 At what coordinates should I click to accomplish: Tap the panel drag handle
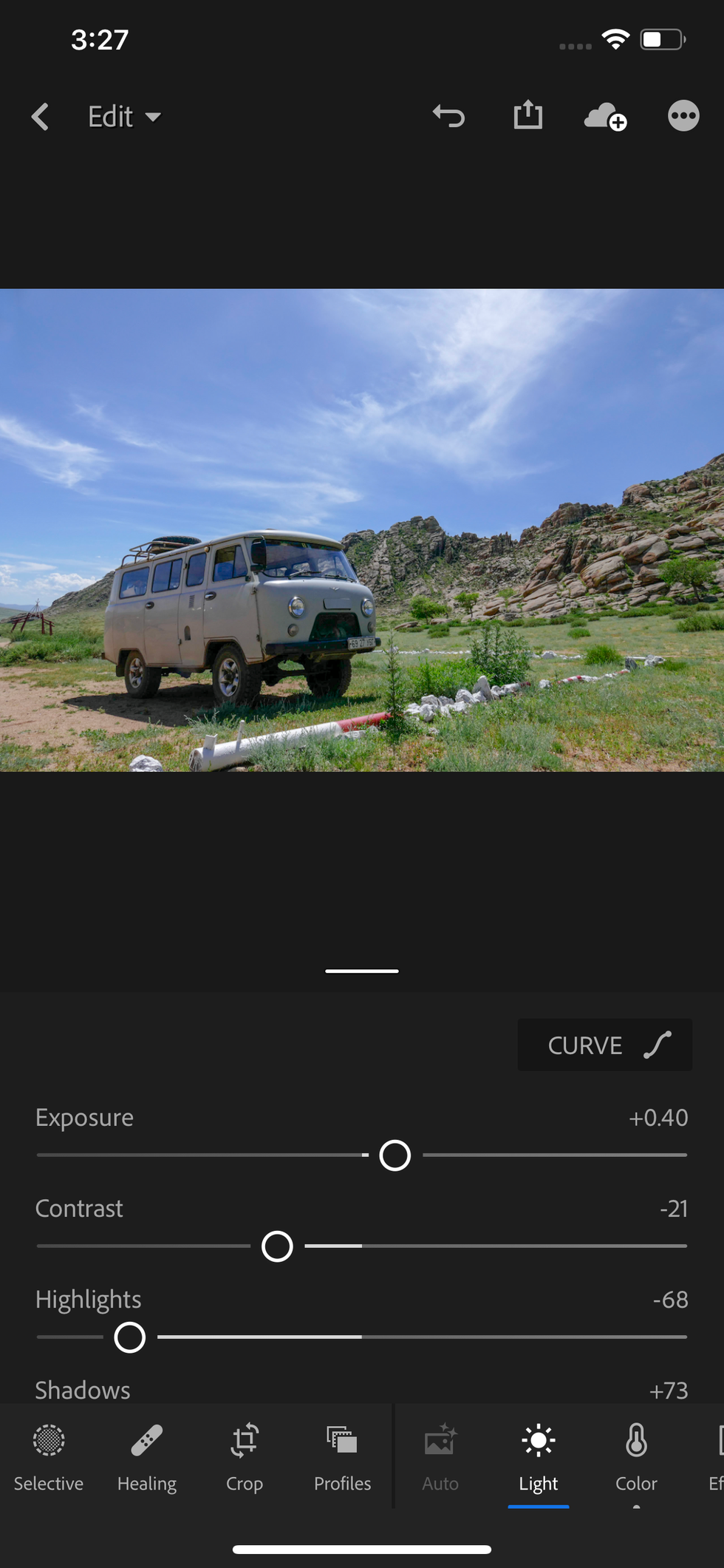click(x=362, y=971)
